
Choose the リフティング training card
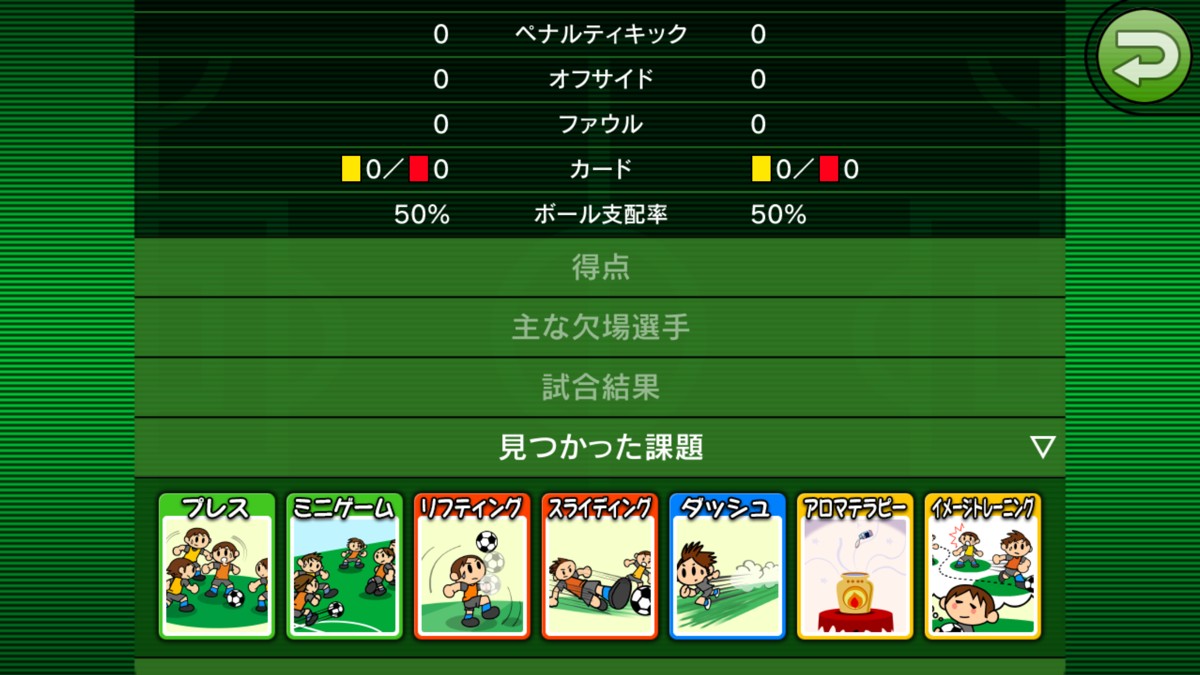(472, 566)
